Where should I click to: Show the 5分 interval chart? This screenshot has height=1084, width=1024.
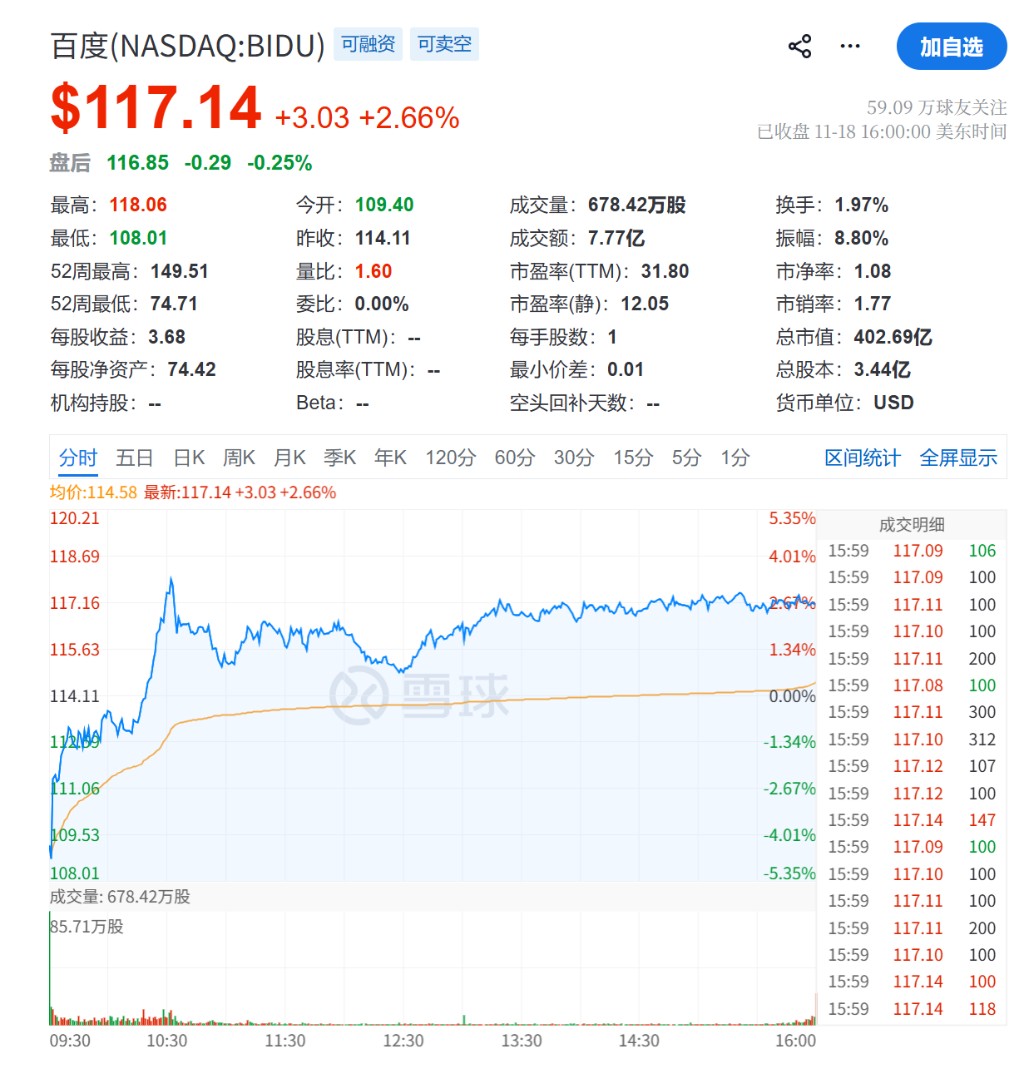coord(686,458)
